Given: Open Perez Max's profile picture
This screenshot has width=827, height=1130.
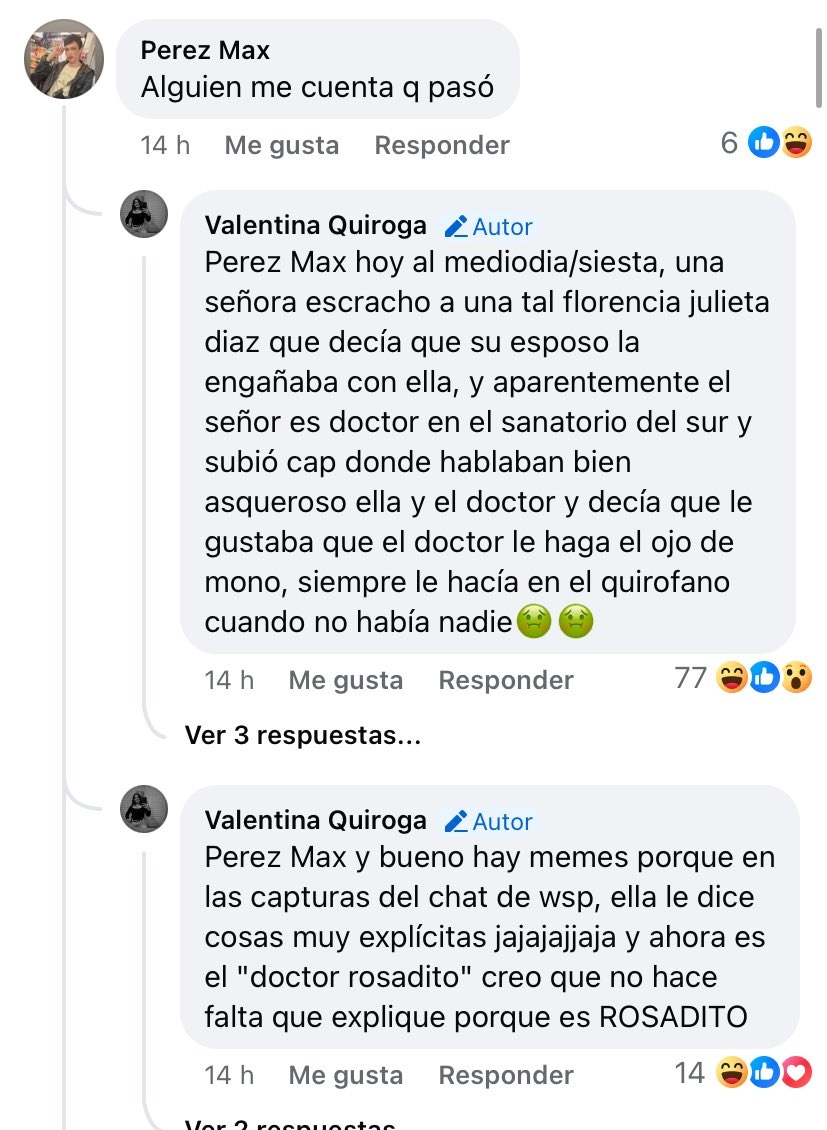Looking at the screenshot, I should [64, 60].
